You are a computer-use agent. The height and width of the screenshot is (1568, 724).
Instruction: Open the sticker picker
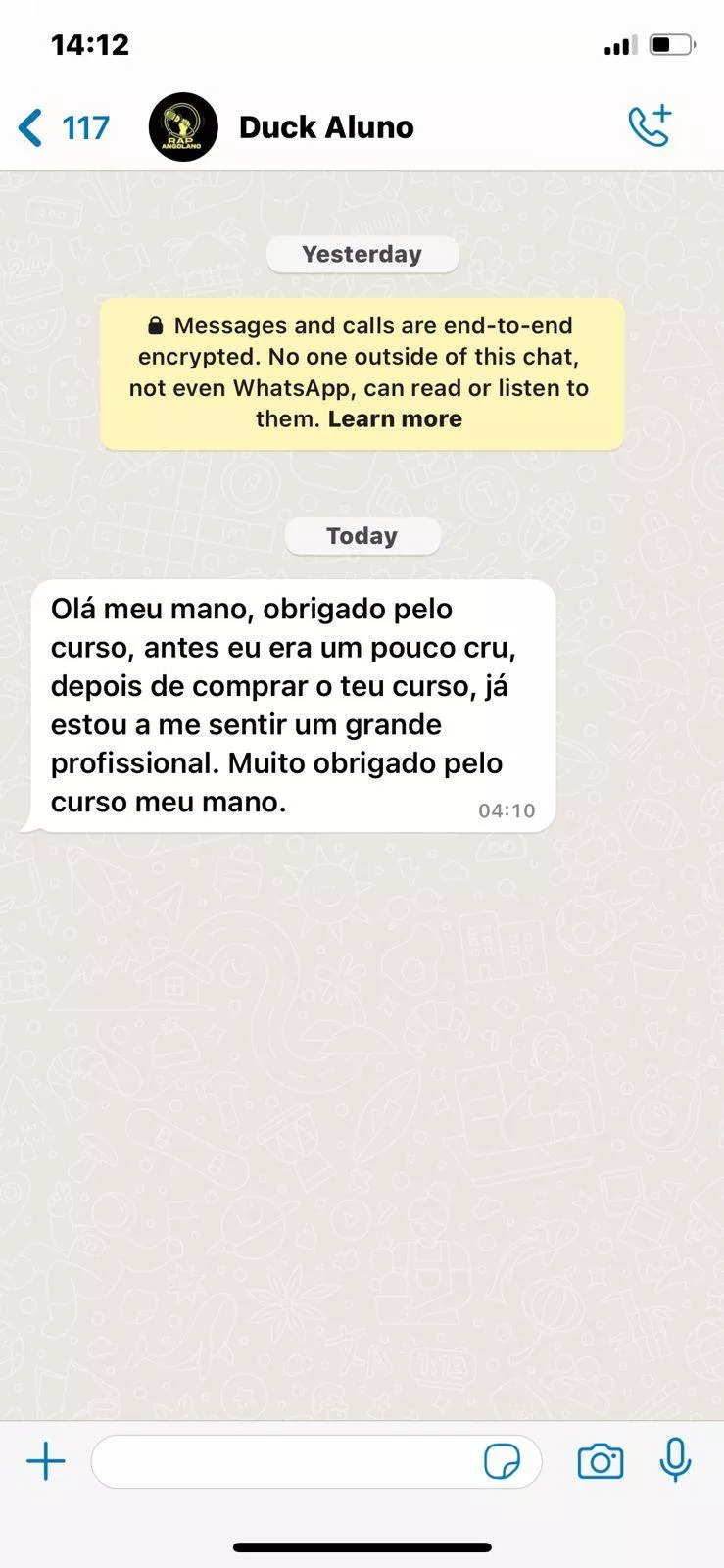(503, 1462)
